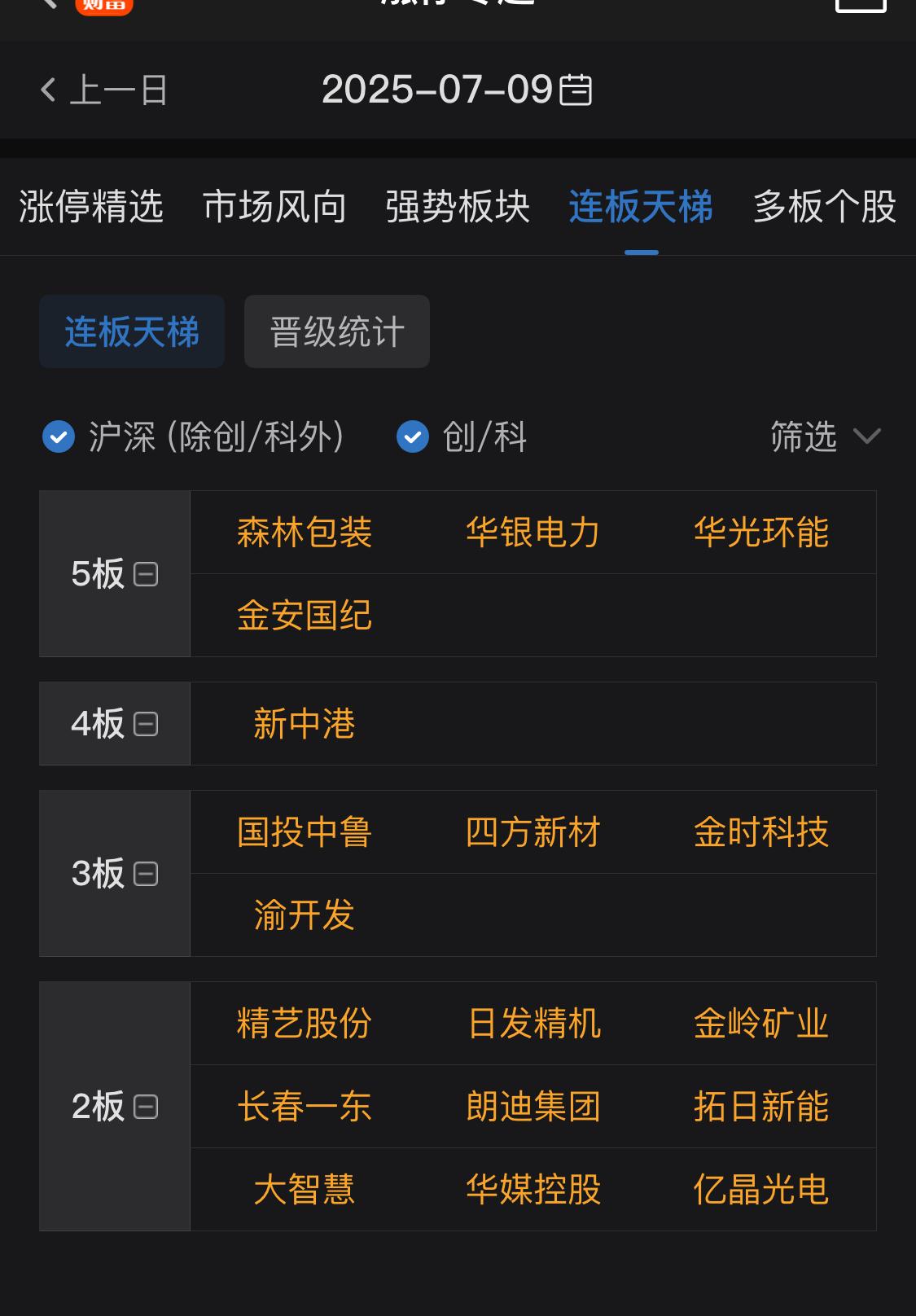
Task: Open the 涨停精选 tab
Action: tap(90, 208)
